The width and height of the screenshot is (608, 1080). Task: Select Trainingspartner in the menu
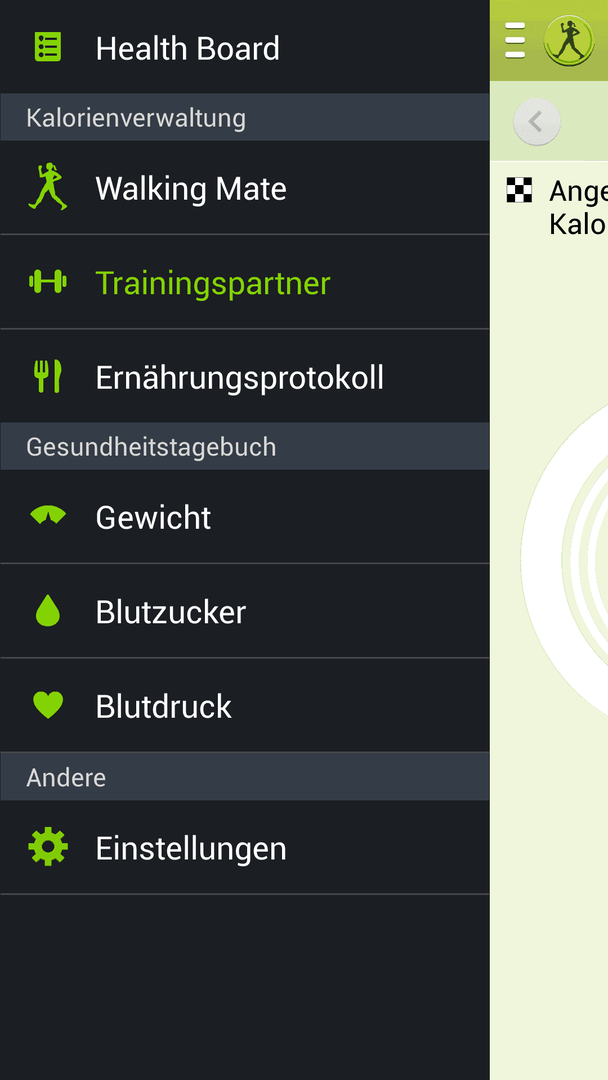(x=244, y=282)
